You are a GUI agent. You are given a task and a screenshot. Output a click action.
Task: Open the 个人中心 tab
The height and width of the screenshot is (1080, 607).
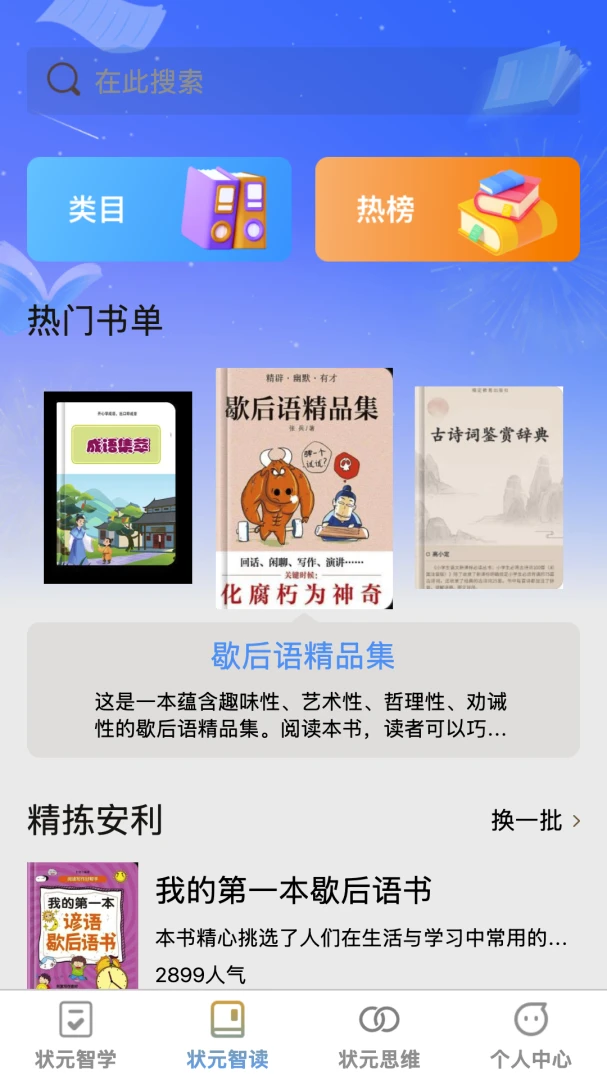point(531,1034)
